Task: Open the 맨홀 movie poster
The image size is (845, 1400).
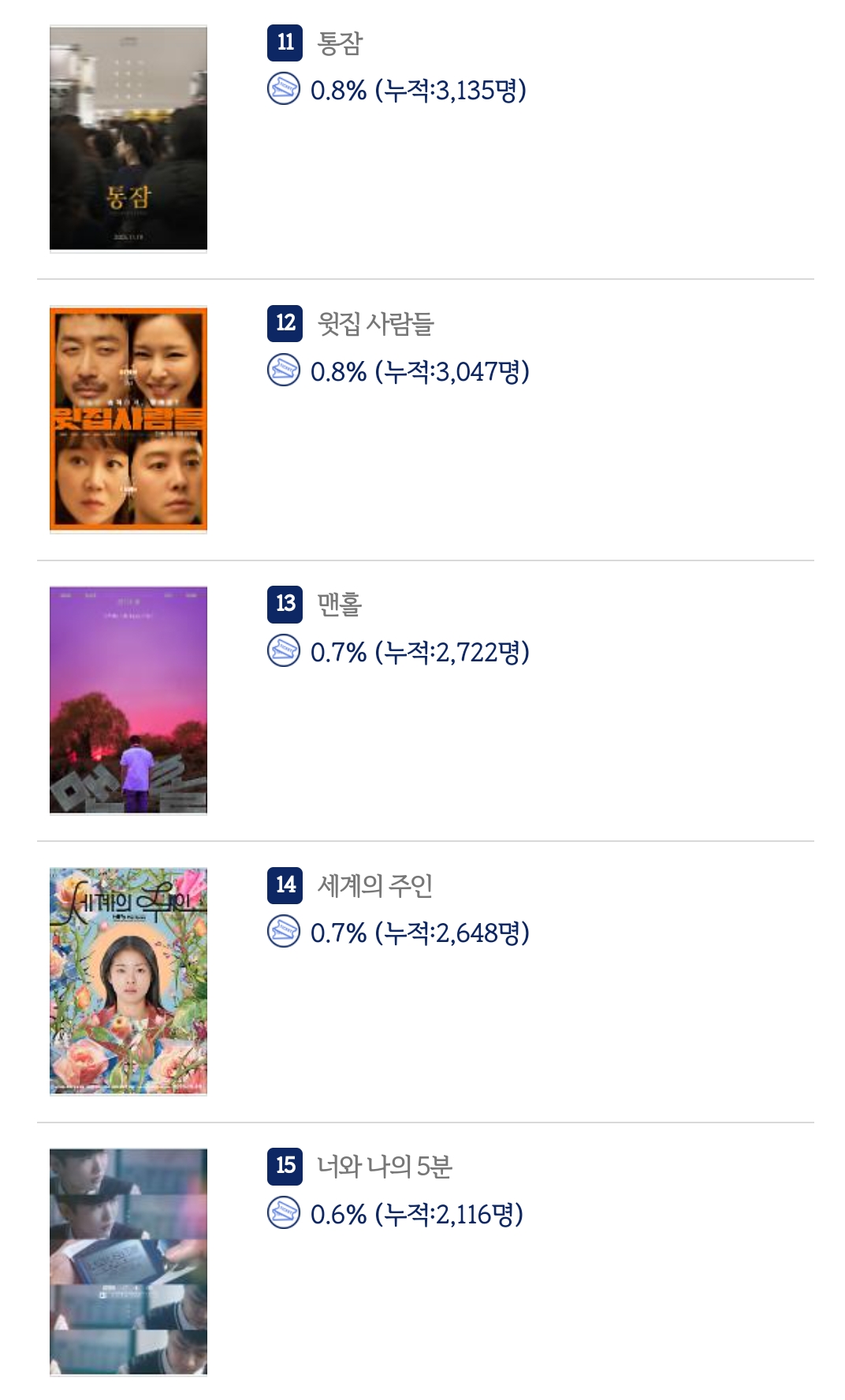Action: [128, 699]
